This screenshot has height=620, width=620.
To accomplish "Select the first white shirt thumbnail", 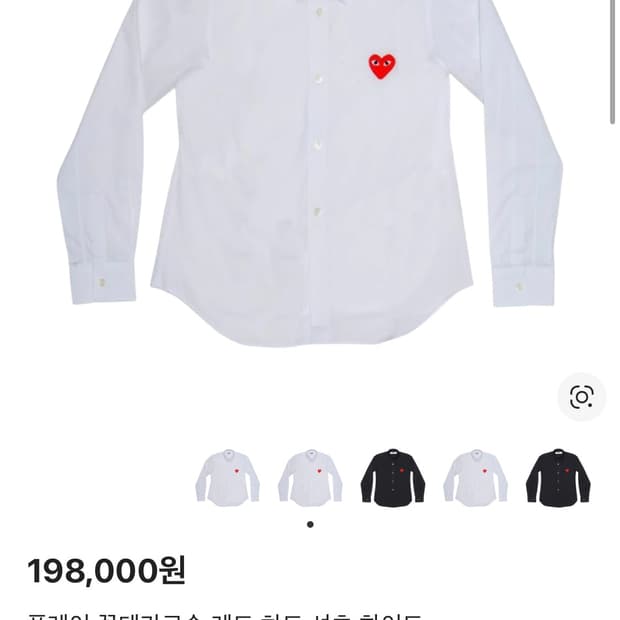I will (228, 477).
